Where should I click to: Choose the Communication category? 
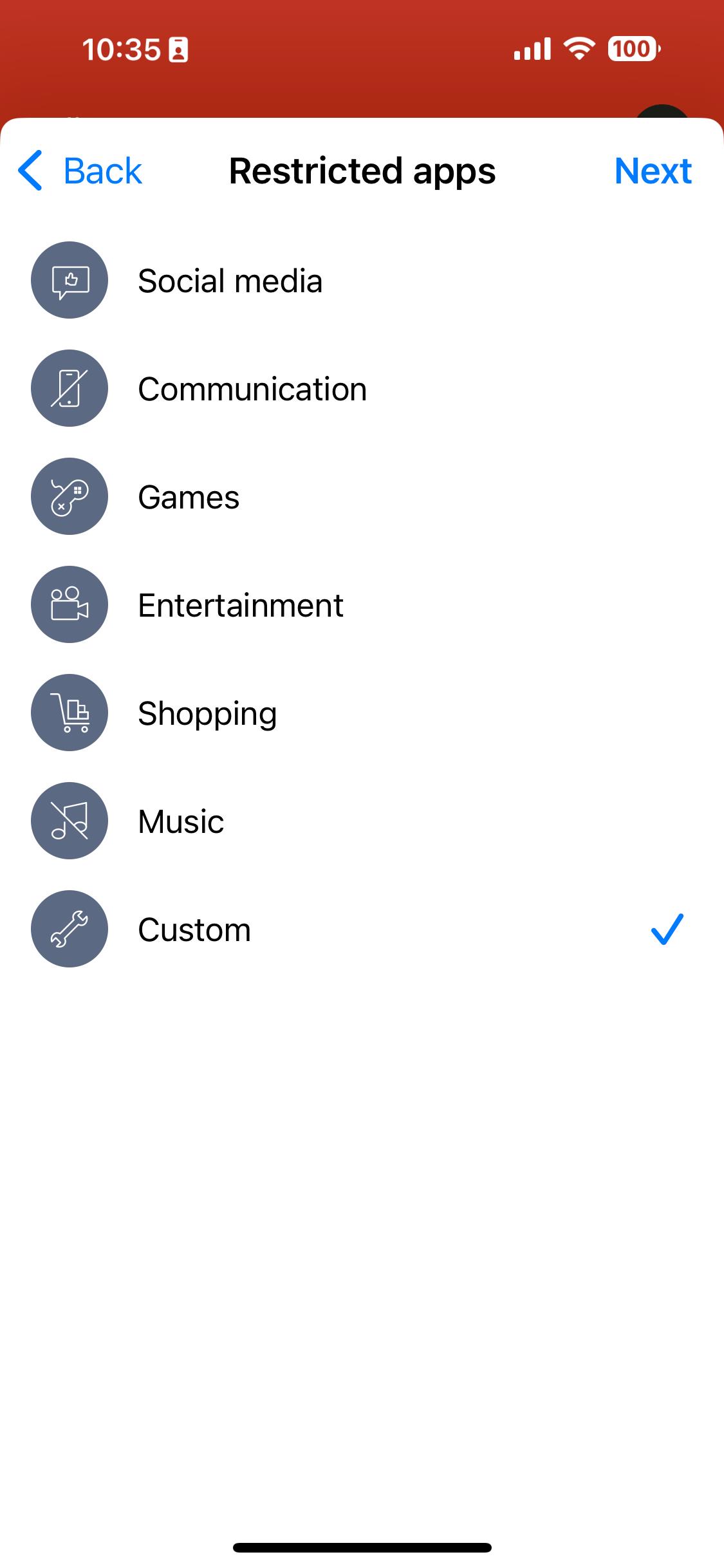click(362, 388)
